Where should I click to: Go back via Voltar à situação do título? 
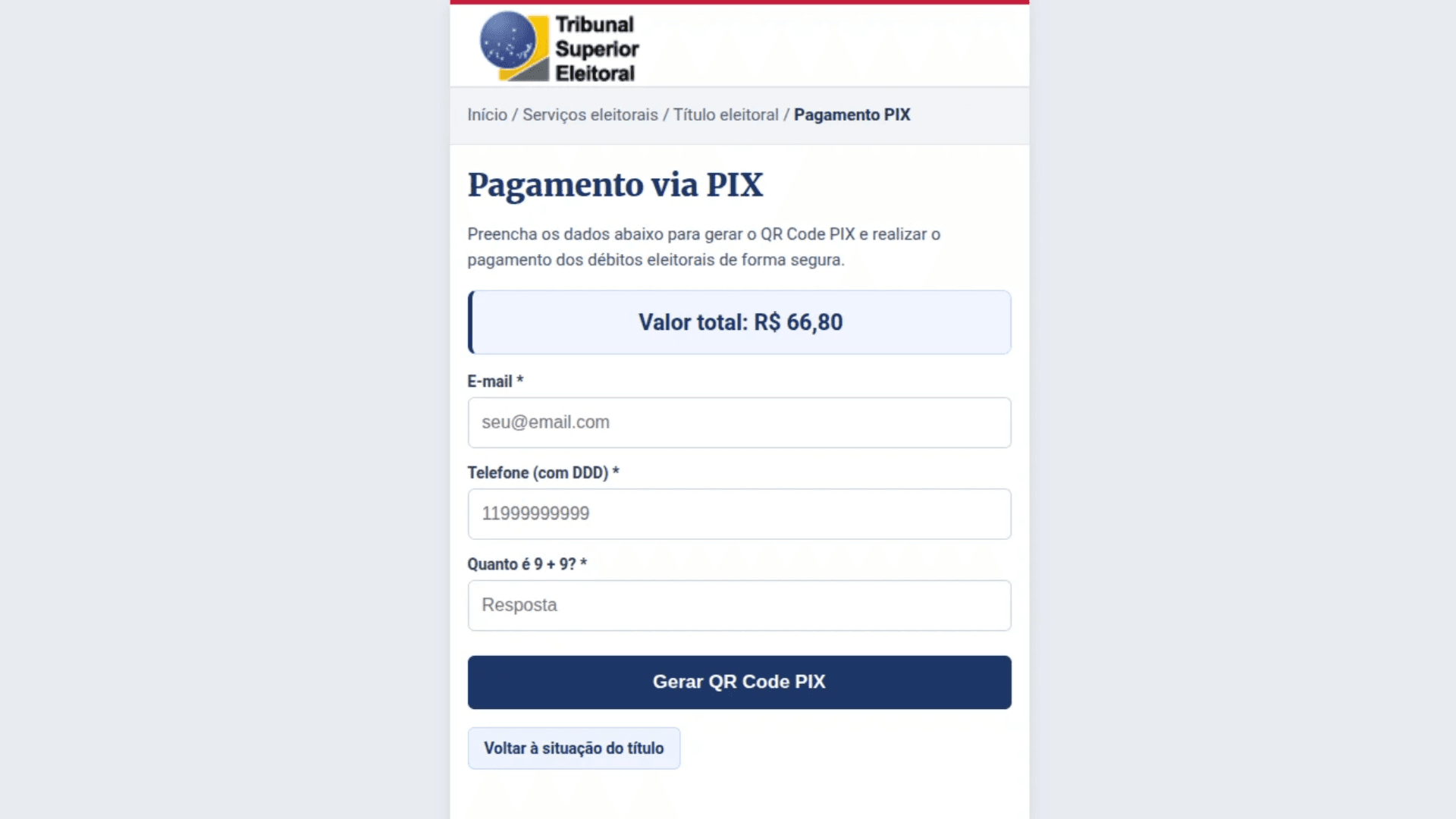pyautogui.click(x=573, y=748)
